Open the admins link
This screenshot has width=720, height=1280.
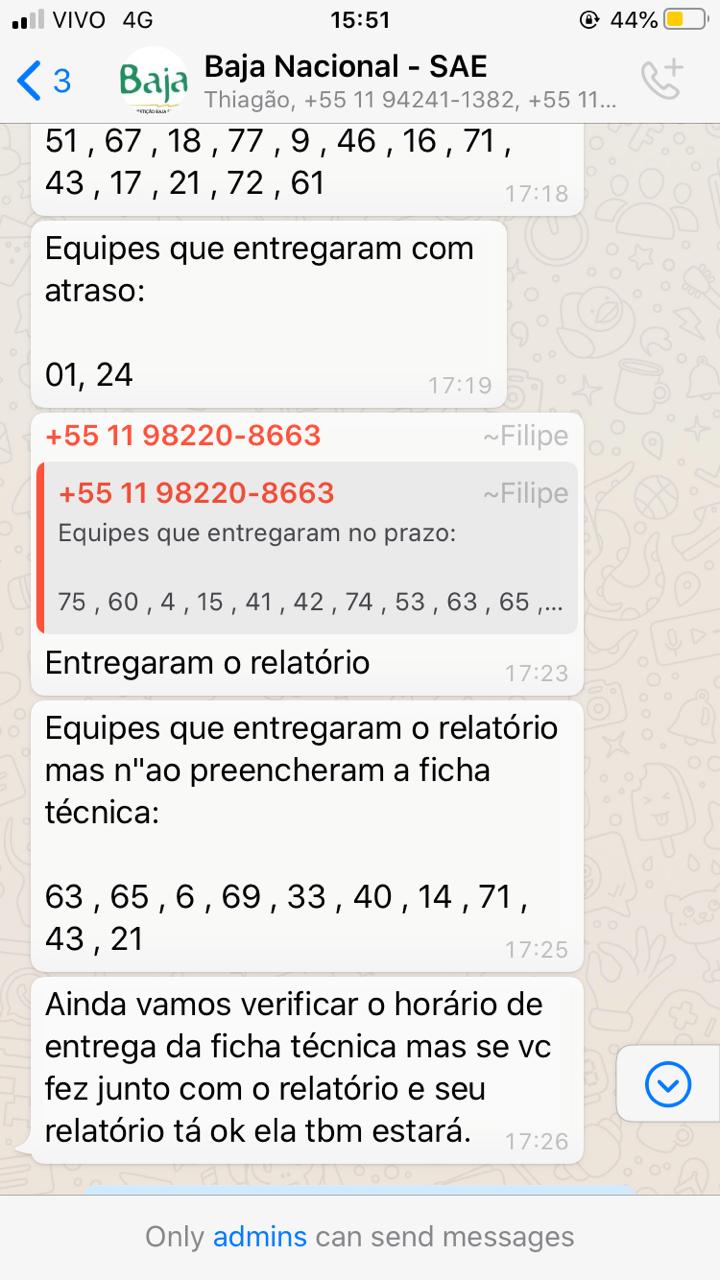pos(260,1237)
